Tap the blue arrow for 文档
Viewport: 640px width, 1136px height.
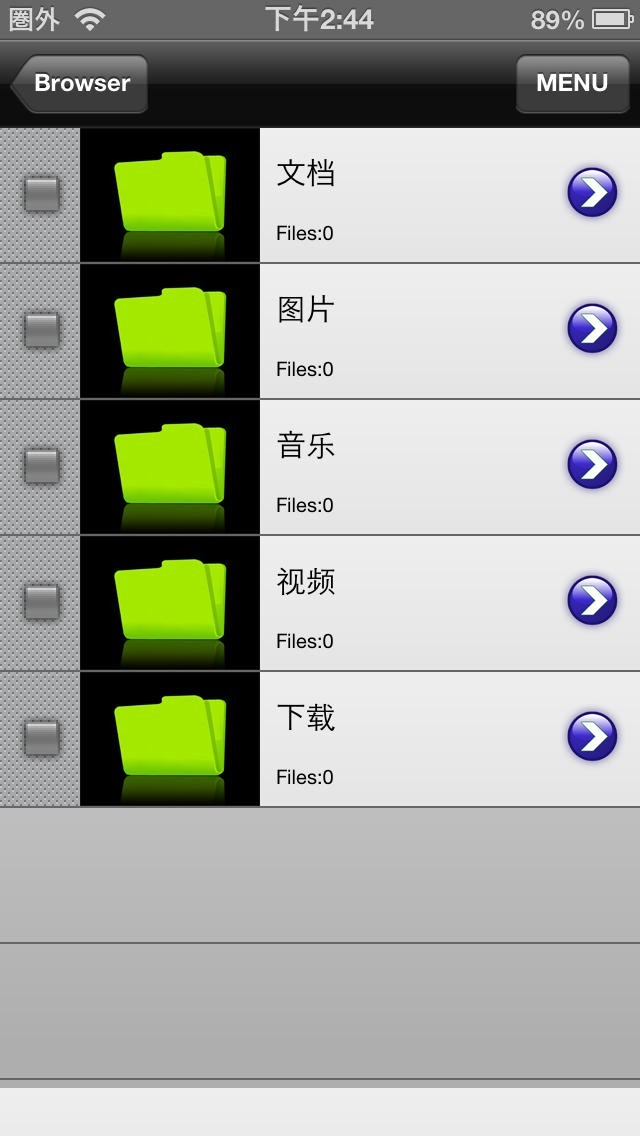coord(592,193)
